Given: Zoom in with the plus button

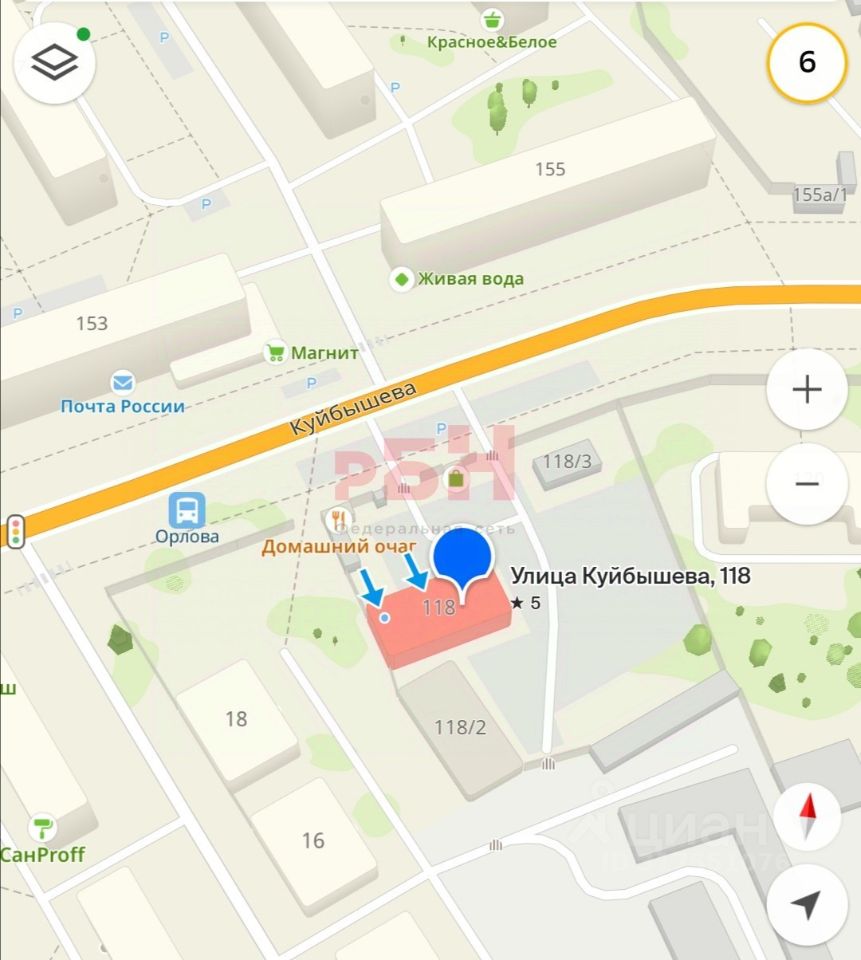Looking at the screenshot, I should (806, 390).
